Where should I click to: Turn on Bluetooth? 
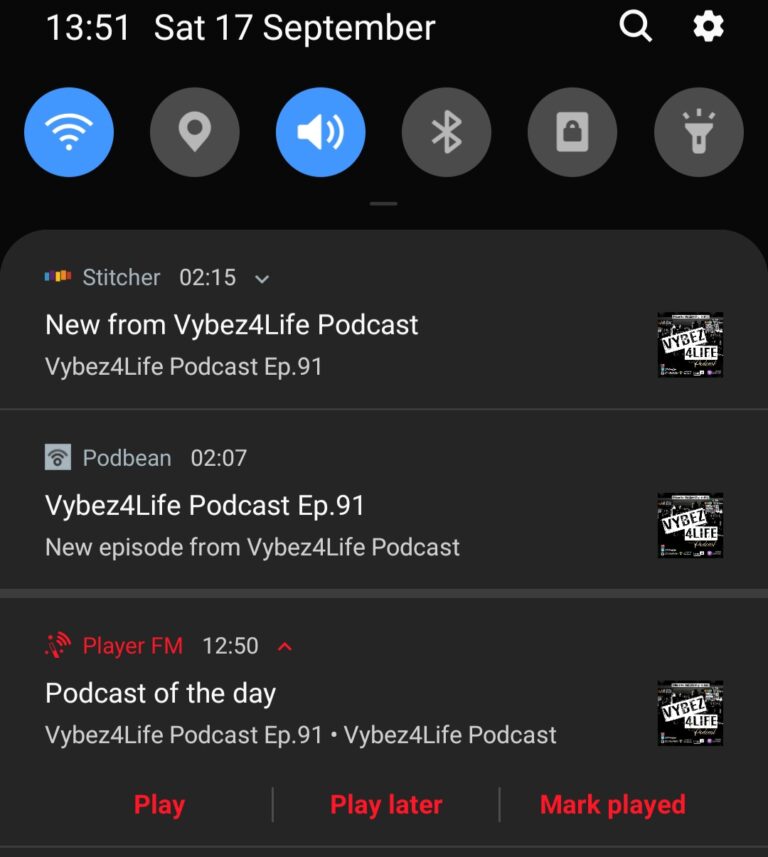click(x=446, y=132)
